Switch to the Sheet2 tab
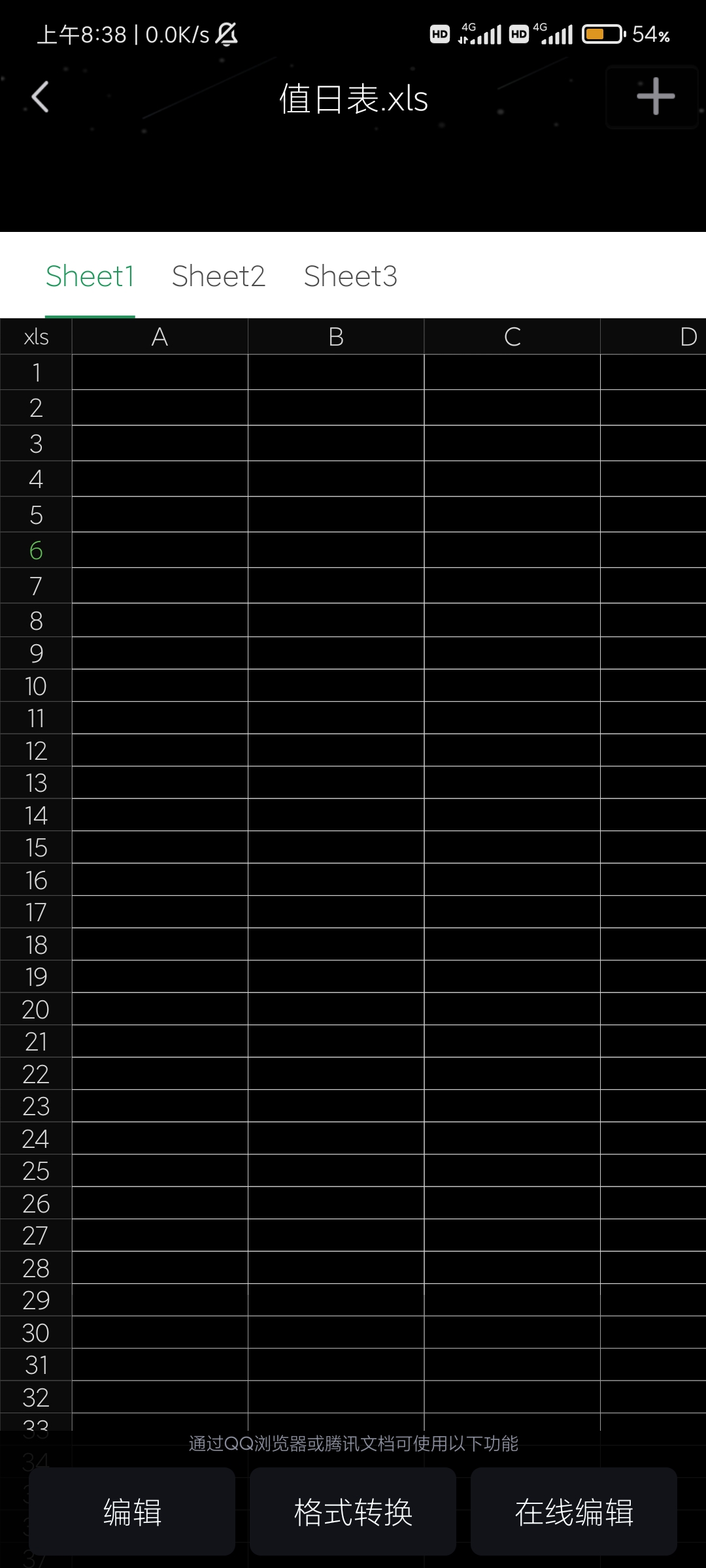The height and width of the screenshot is (1568, 706). click(218, 276)
